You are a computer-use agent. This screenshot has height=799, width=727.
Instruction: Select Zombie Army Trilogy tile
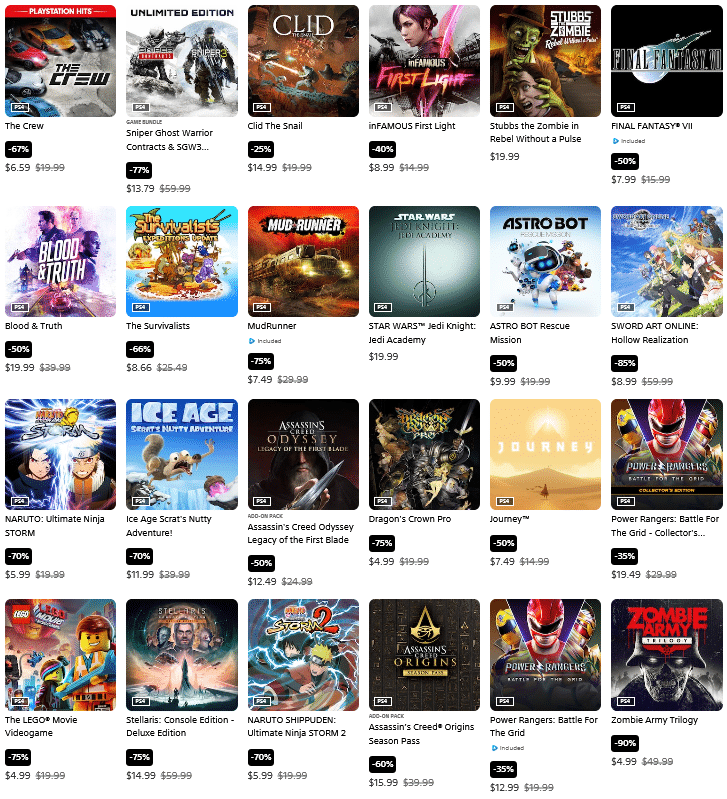(x=667, y=655)
